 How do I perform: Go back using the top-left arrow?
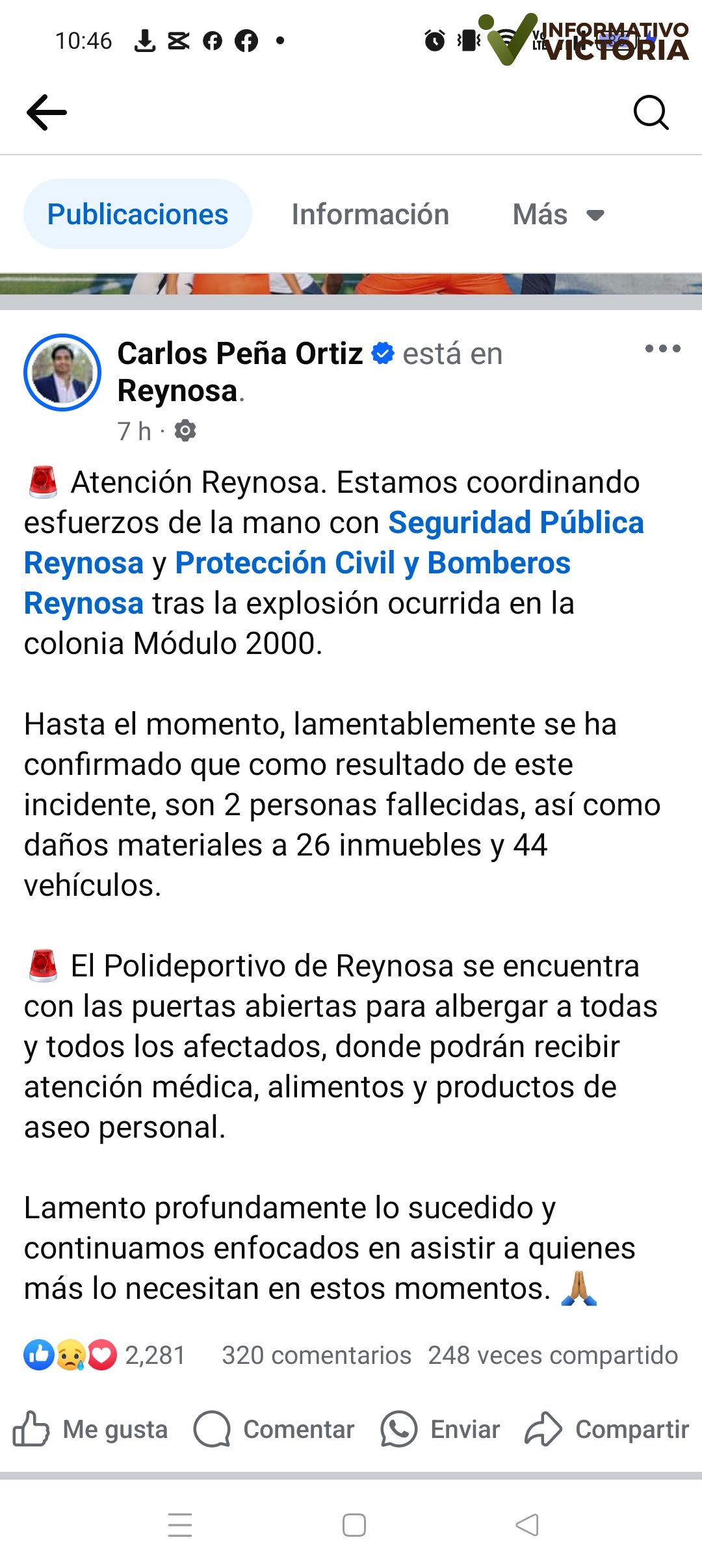46,112
